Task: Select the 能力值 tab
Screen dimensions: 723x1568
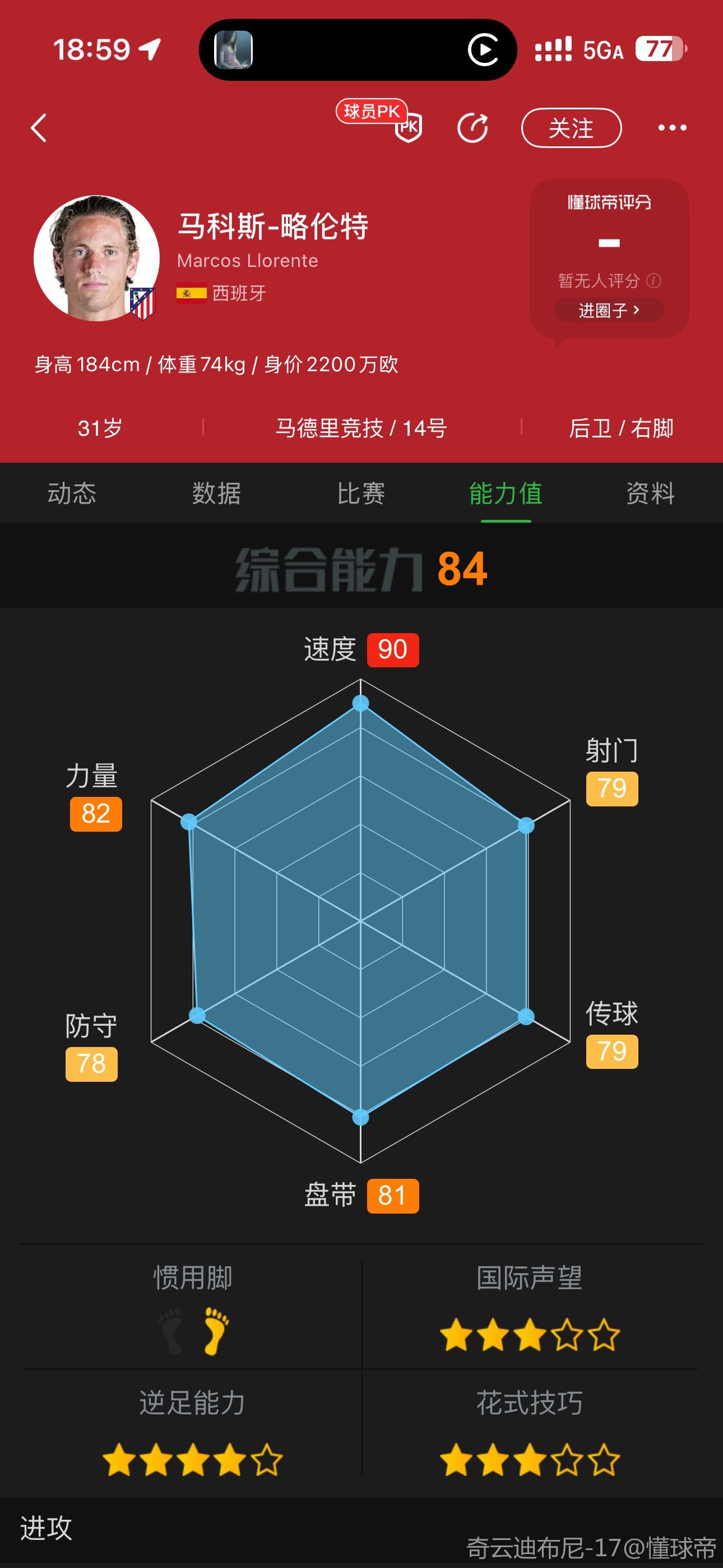Action: pos(506,493)
